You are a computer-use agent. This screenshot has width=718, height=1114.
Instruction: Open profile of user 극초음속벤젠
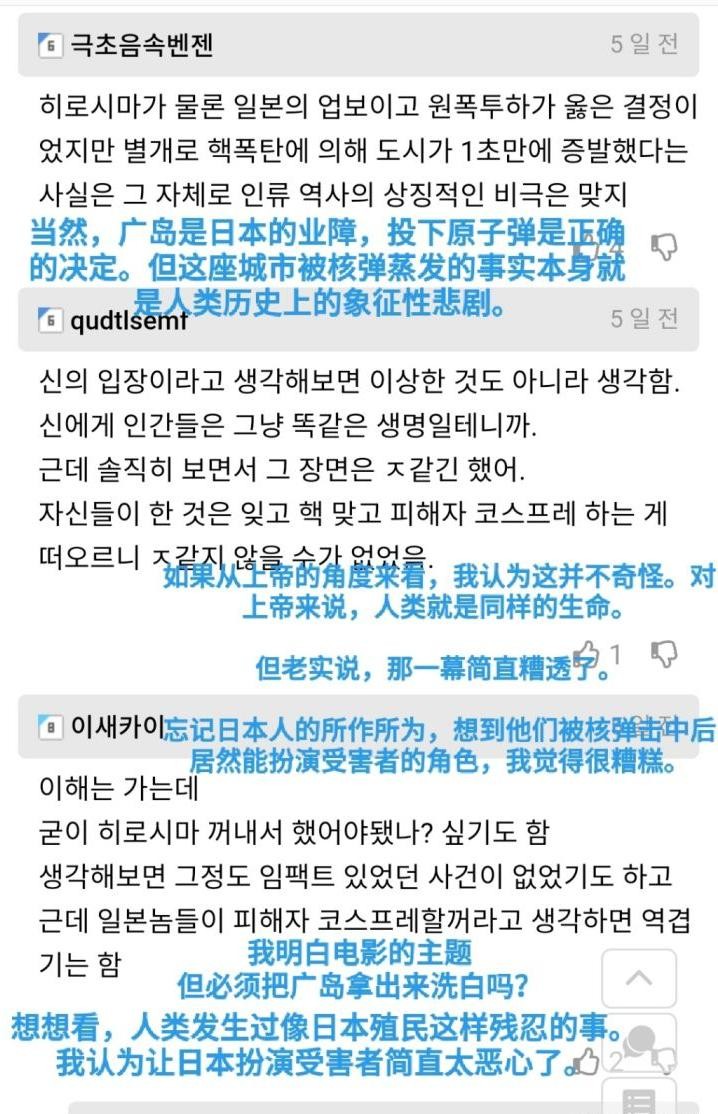140,45
